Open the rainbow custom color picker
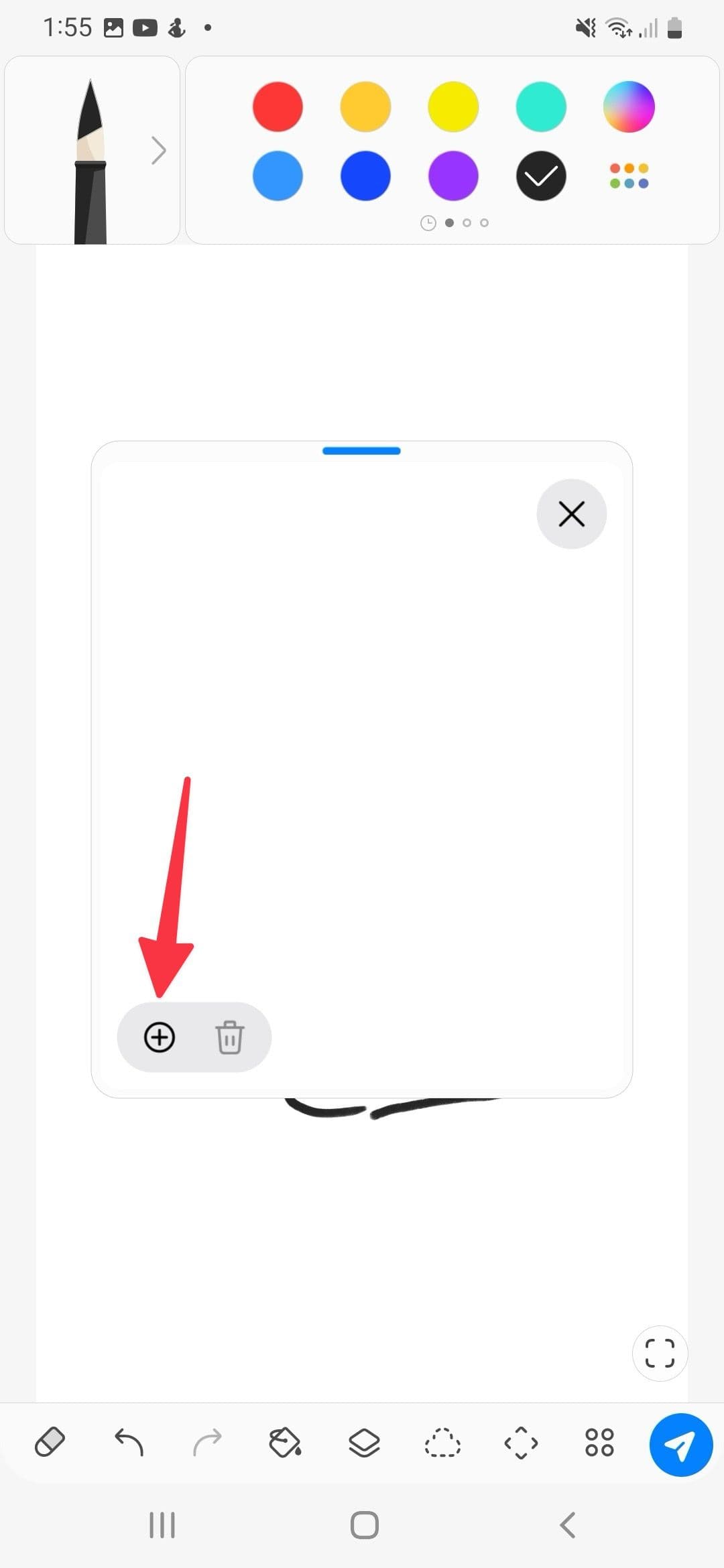Viewport: 724px width, 1568px height. 629,107
